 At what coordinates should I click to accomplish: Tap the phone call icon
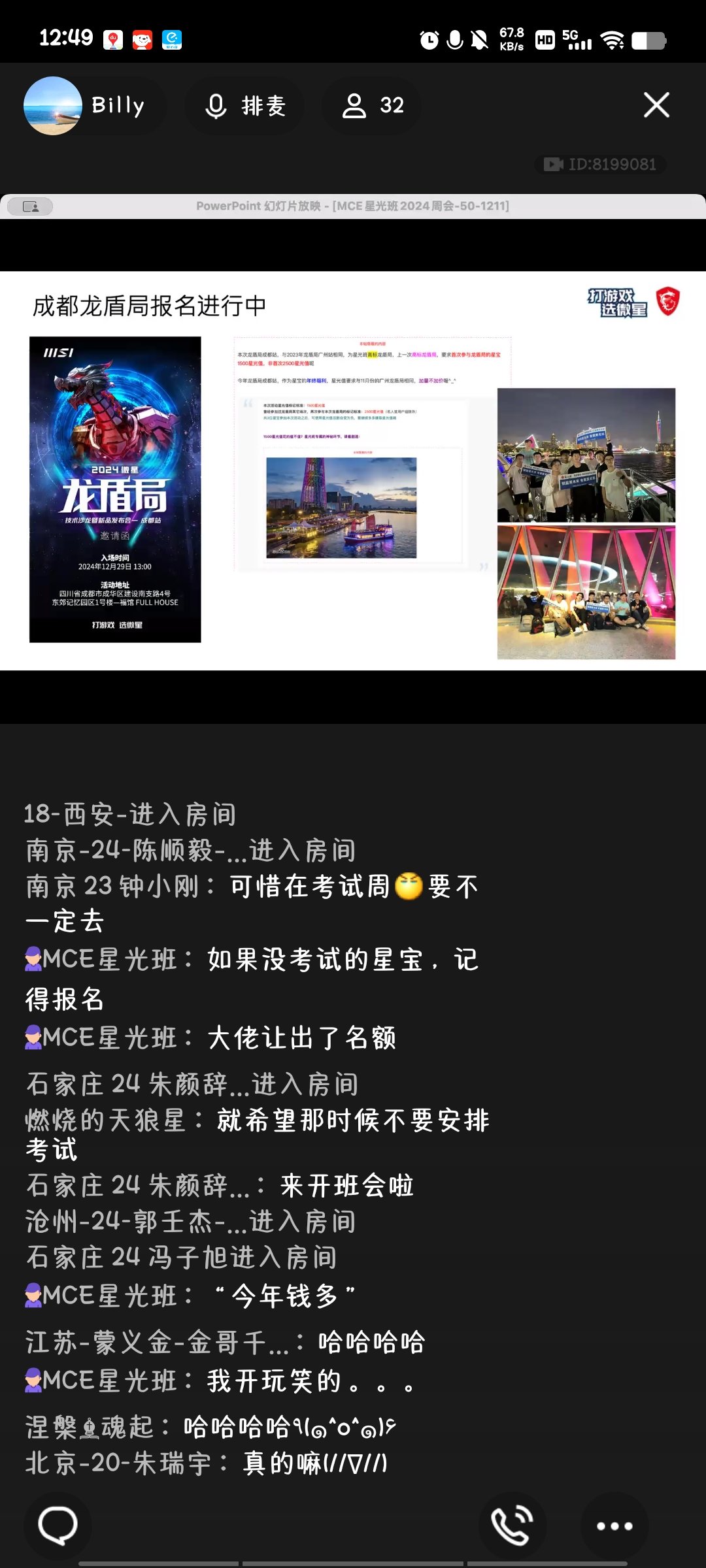[512, 1526]
